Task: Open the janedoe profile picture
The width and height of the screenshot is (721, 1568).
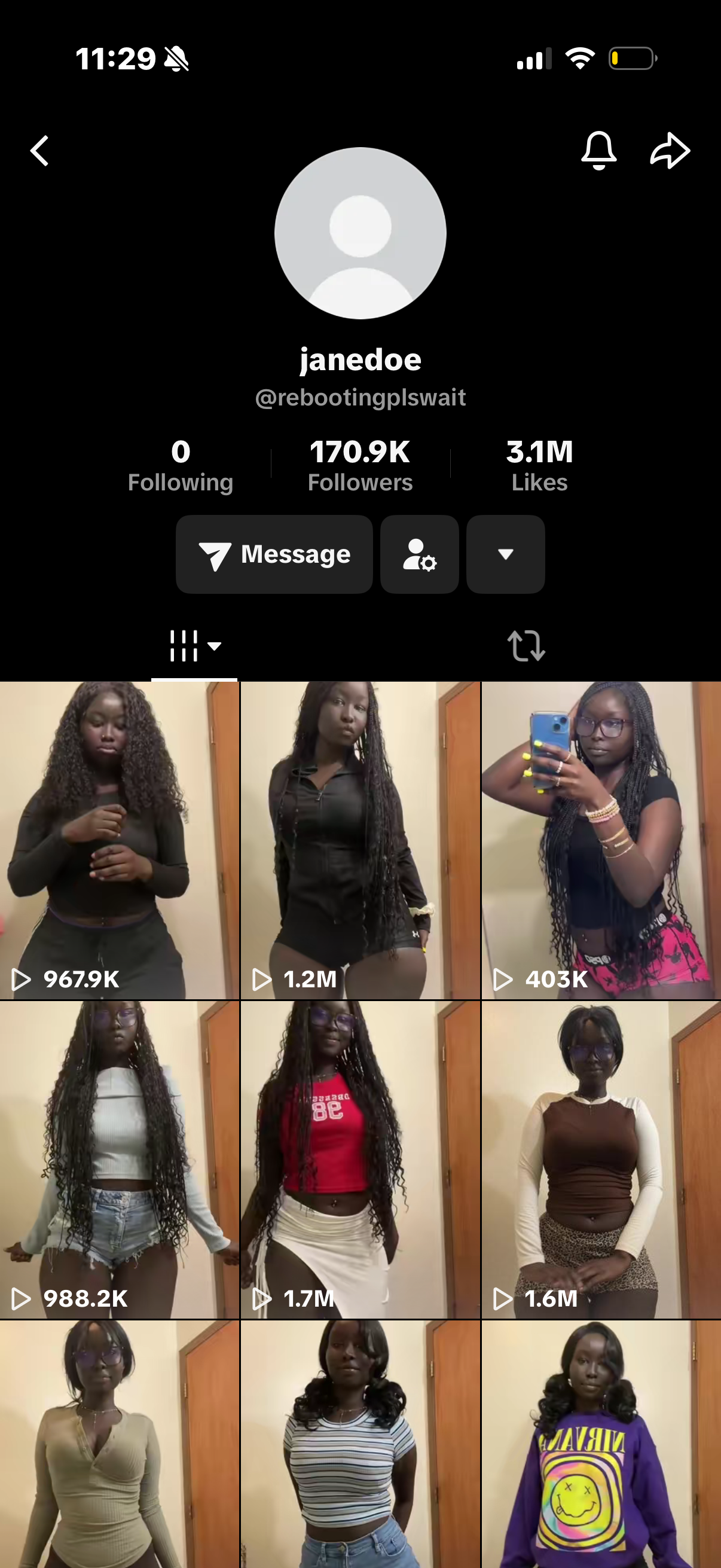Action: coord(360,233)
